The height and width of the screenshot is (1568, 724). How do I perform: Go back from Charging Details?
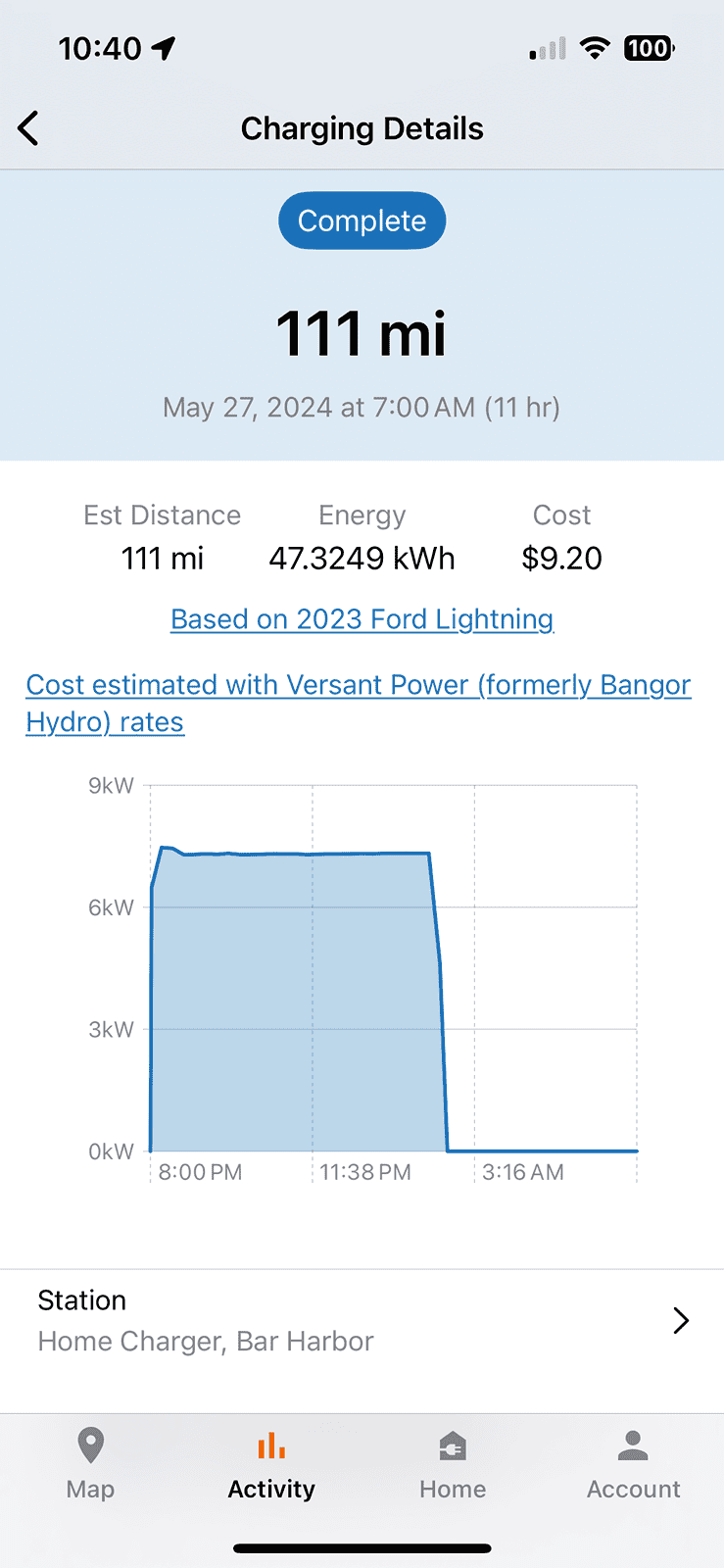click(x=29, y=128)
